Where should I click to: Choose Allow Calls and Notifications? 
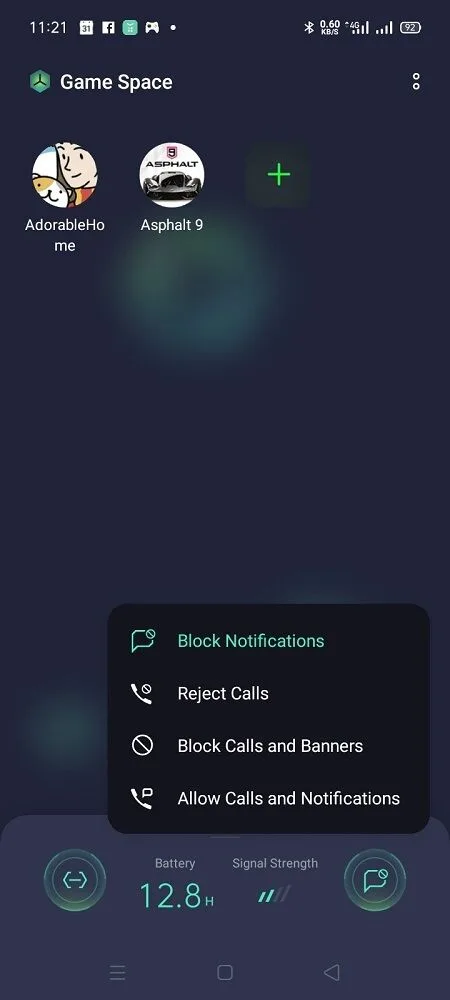[x=268, y=798]
